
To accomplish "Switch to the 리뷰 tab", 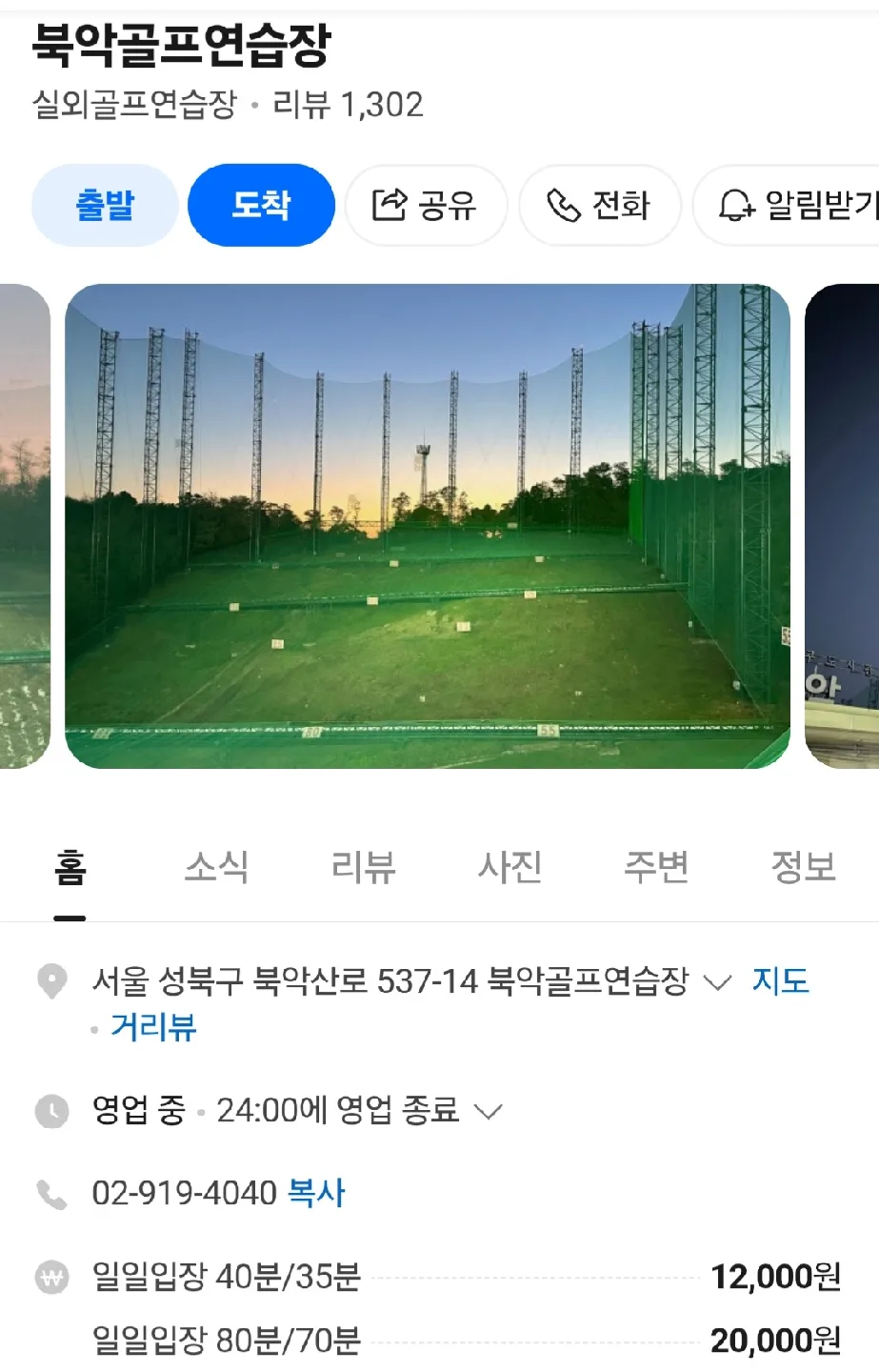I will pos(363,867).
